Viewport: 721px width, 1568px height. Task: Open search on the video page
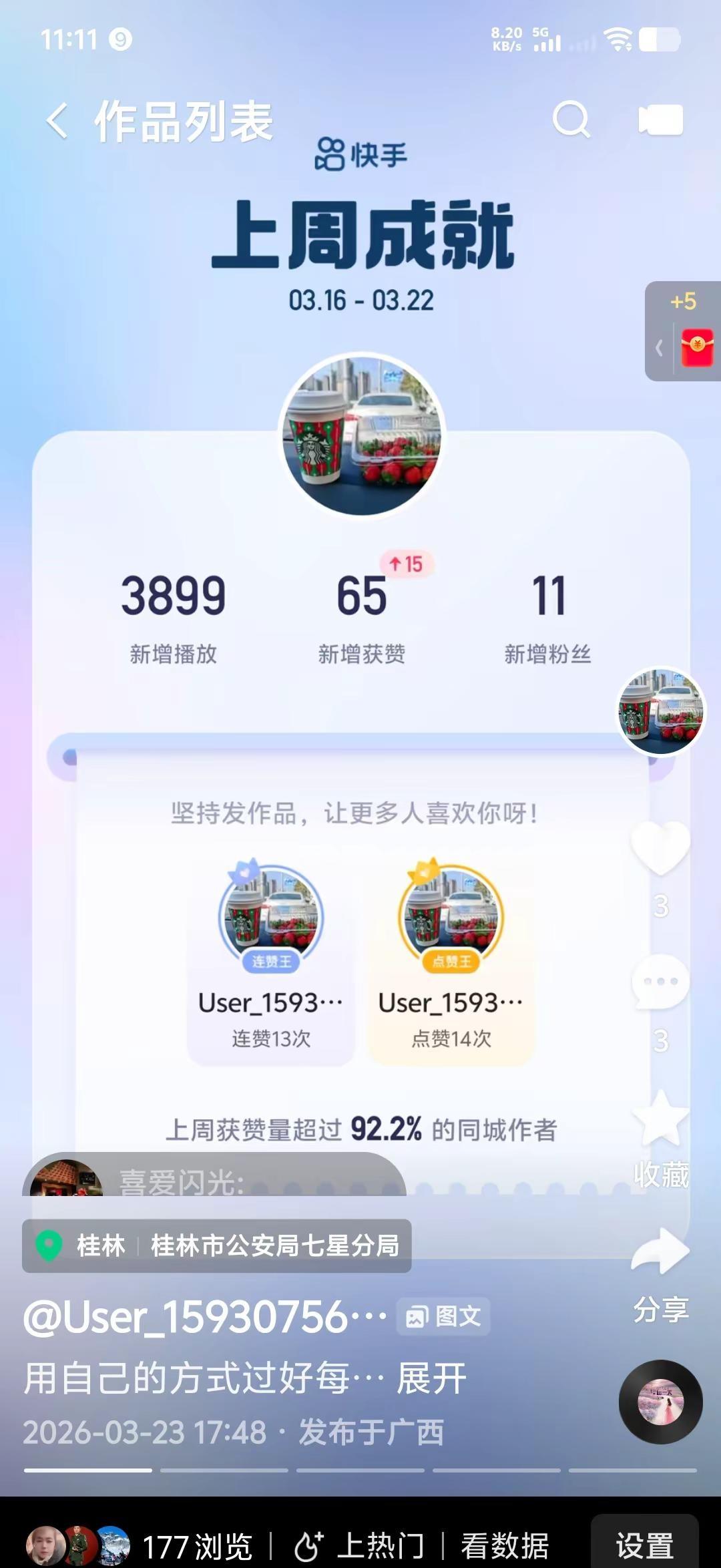[571, 120]
